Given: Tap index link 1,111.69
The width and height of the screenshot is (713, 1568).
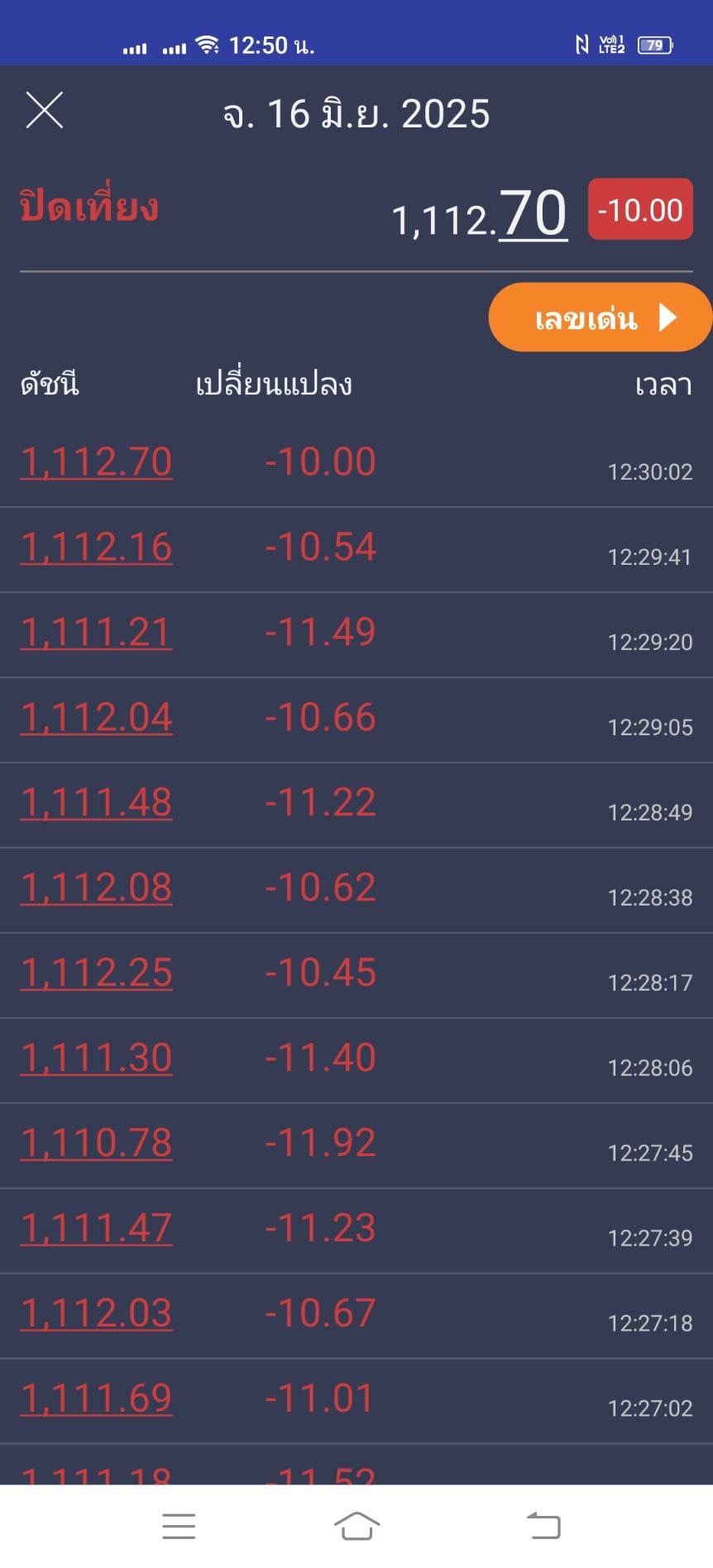Looking at the screenshot, I should coord(96,1398).
